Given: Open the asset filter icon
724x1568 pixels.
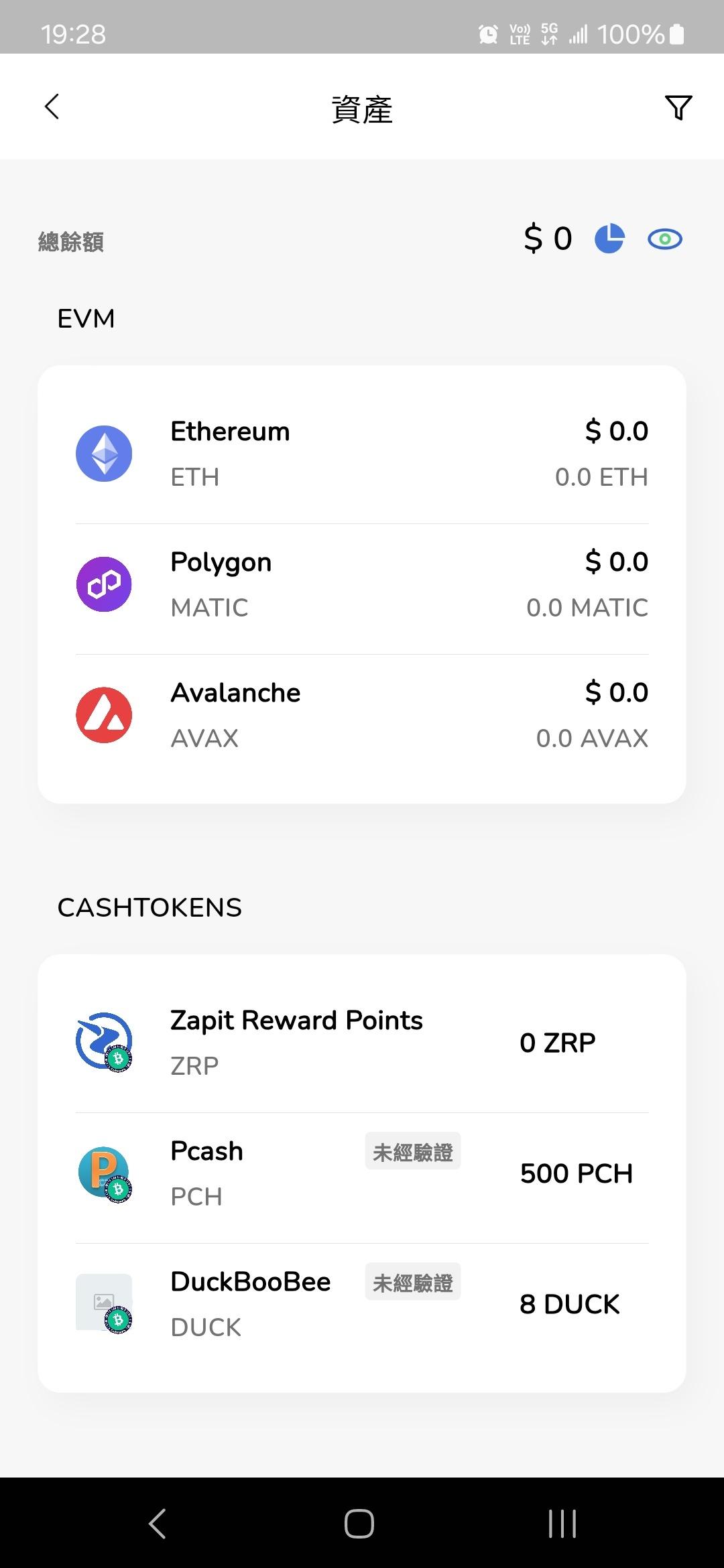Looking at the screenshot, I should coord(678,107).
